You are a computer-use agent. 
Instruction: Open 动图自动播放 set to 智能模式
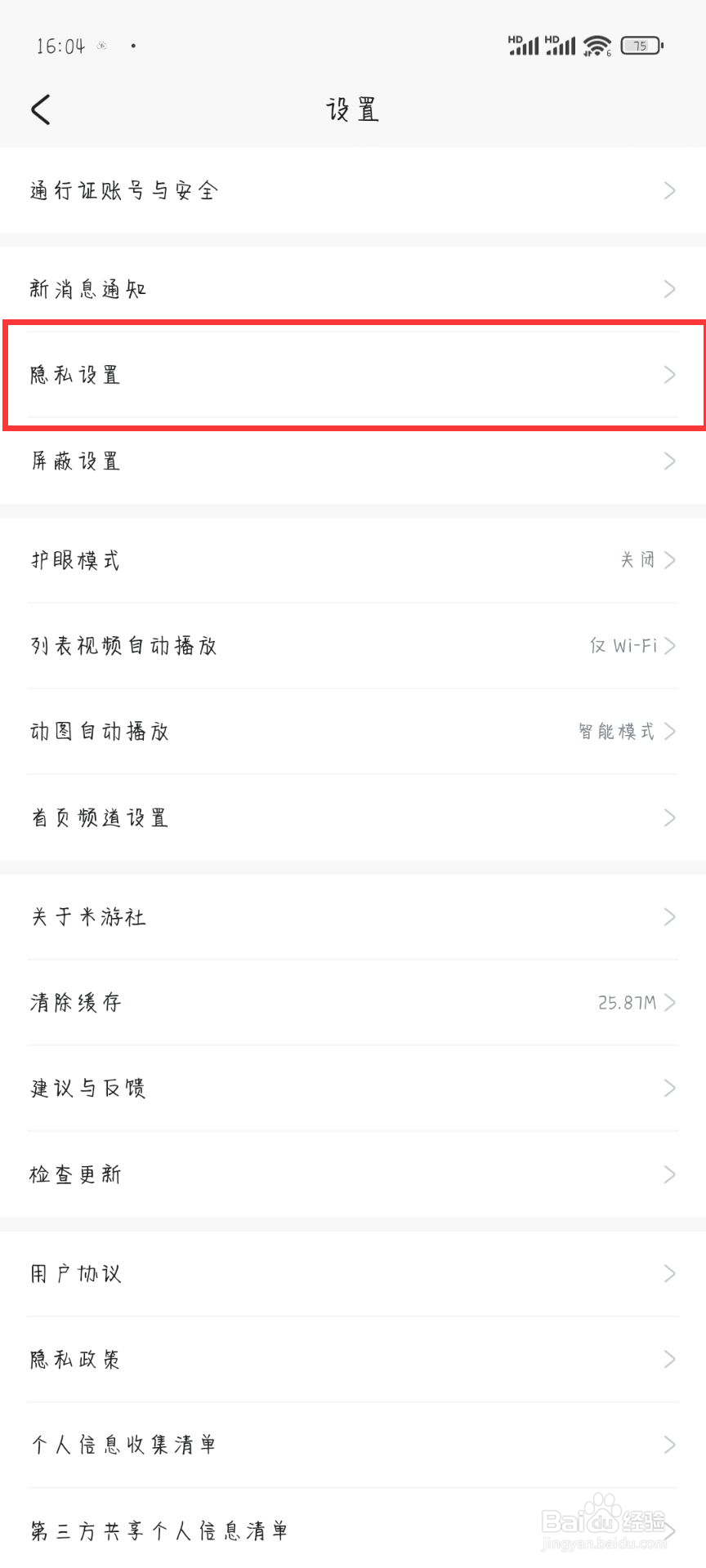click(x=353, y=732)
